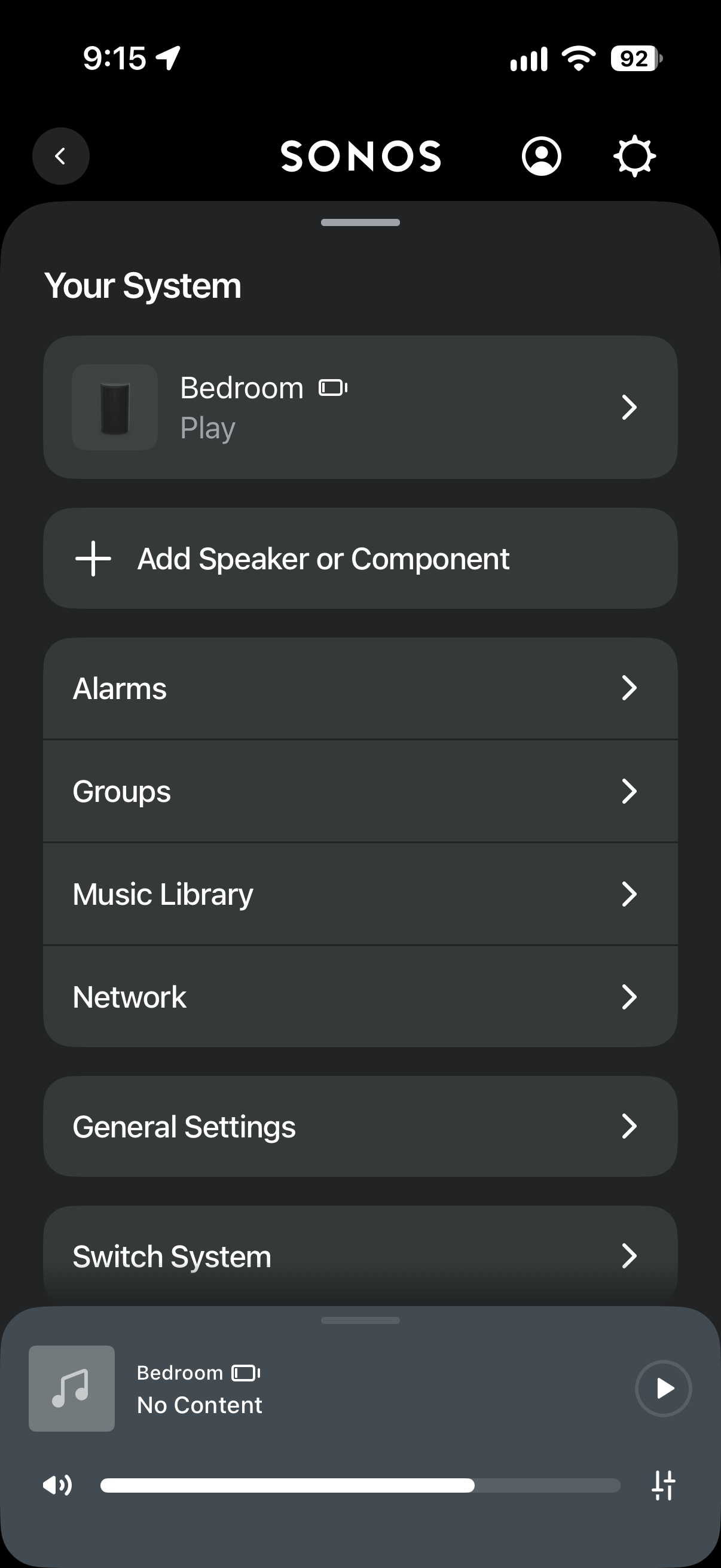Go back using the arrow button
Screen dimensions: 721x1568
point(61,157)
